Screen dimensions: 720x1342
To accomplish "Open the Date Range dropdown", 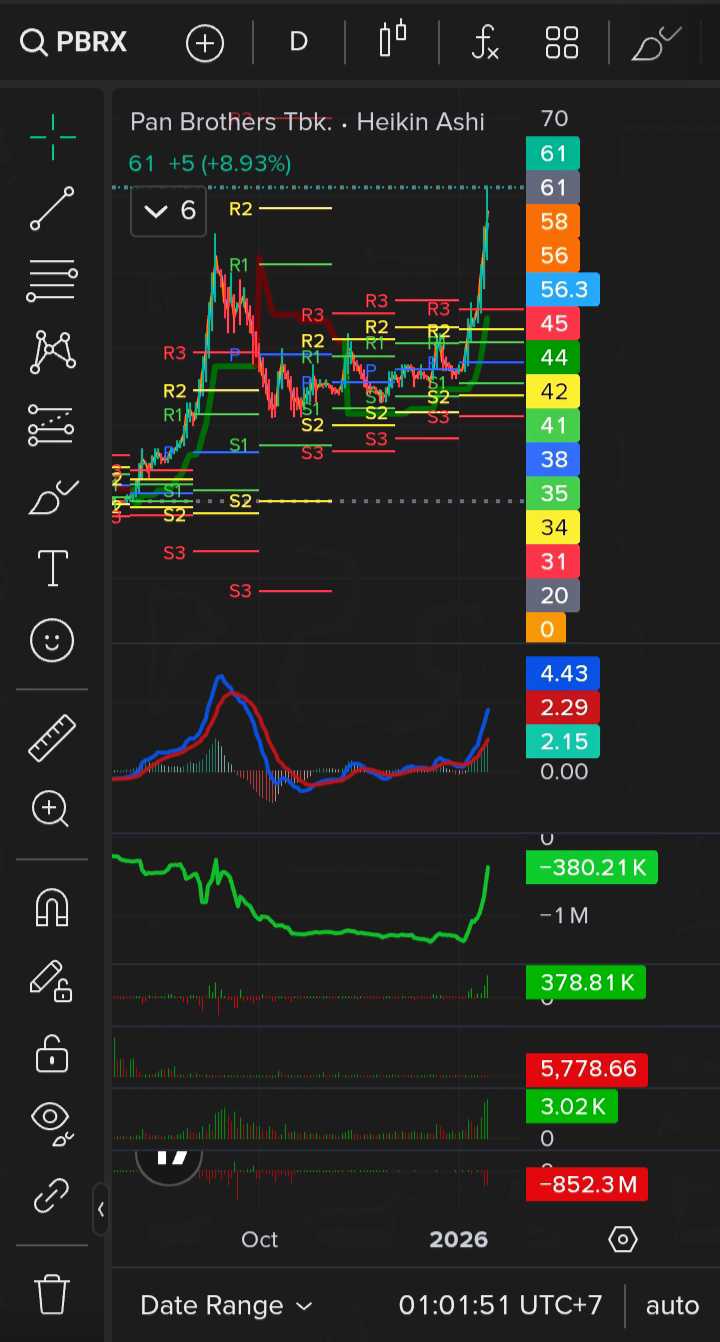I will tap(226, 1305).
